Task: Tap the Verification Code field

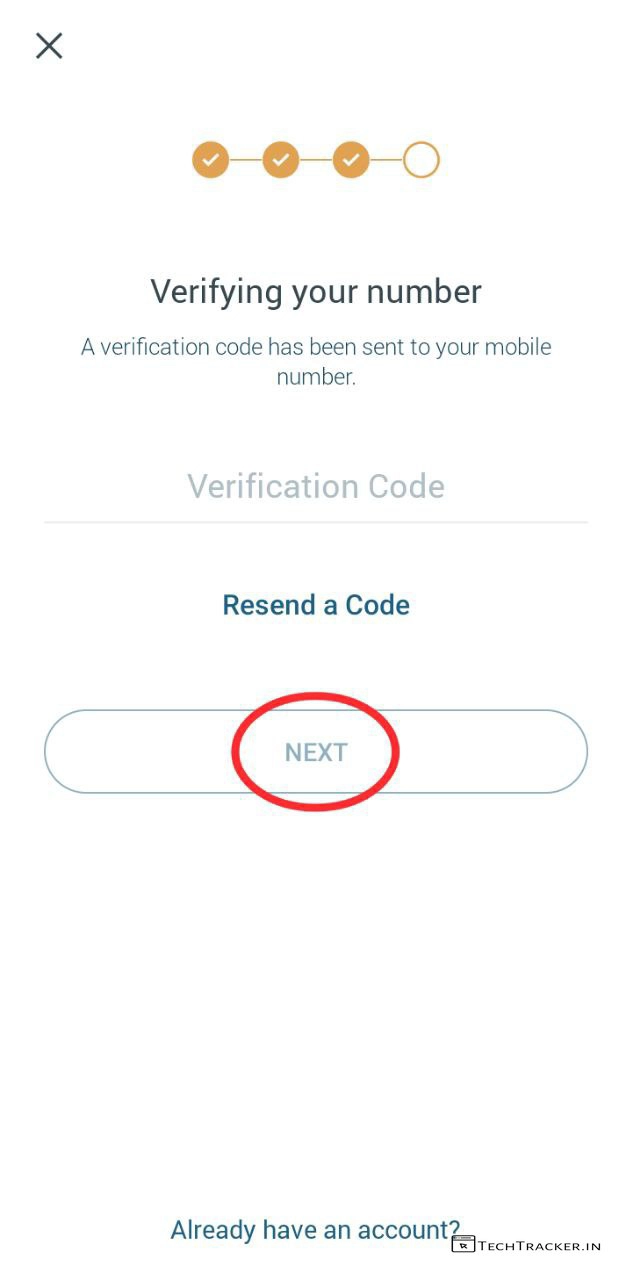Action: [316, 487]
